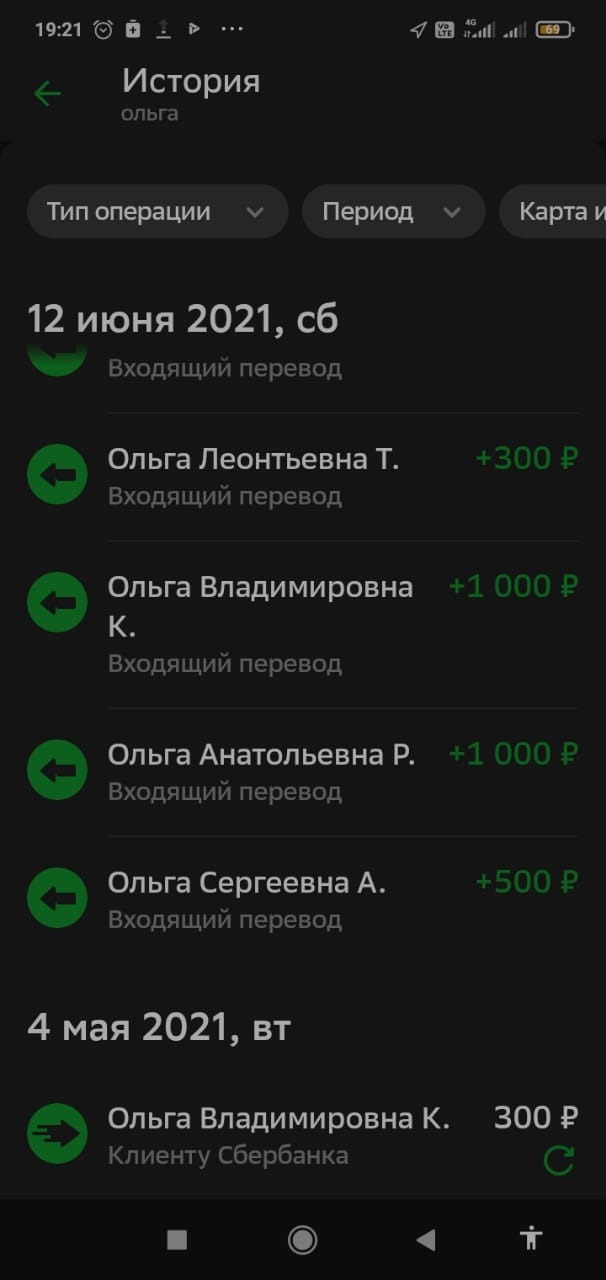Open transfer from Ольга Анатольевна Р.

pos(300,771)
